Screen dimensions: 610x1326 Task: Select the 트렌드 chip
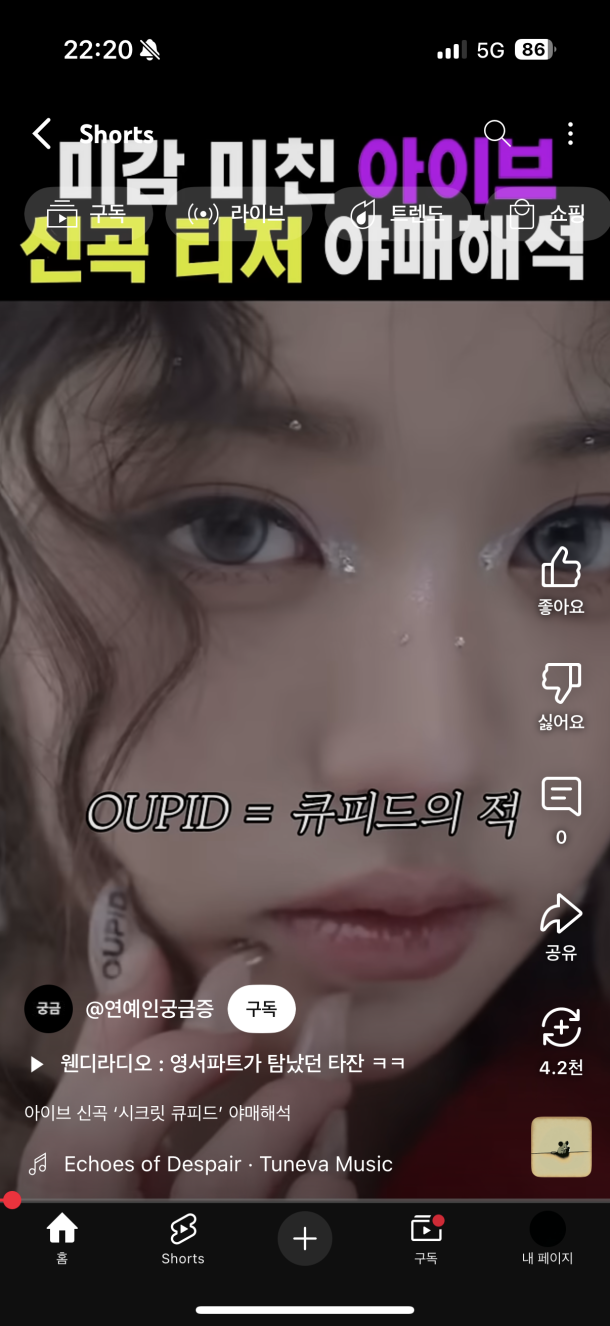click(397, 213)
